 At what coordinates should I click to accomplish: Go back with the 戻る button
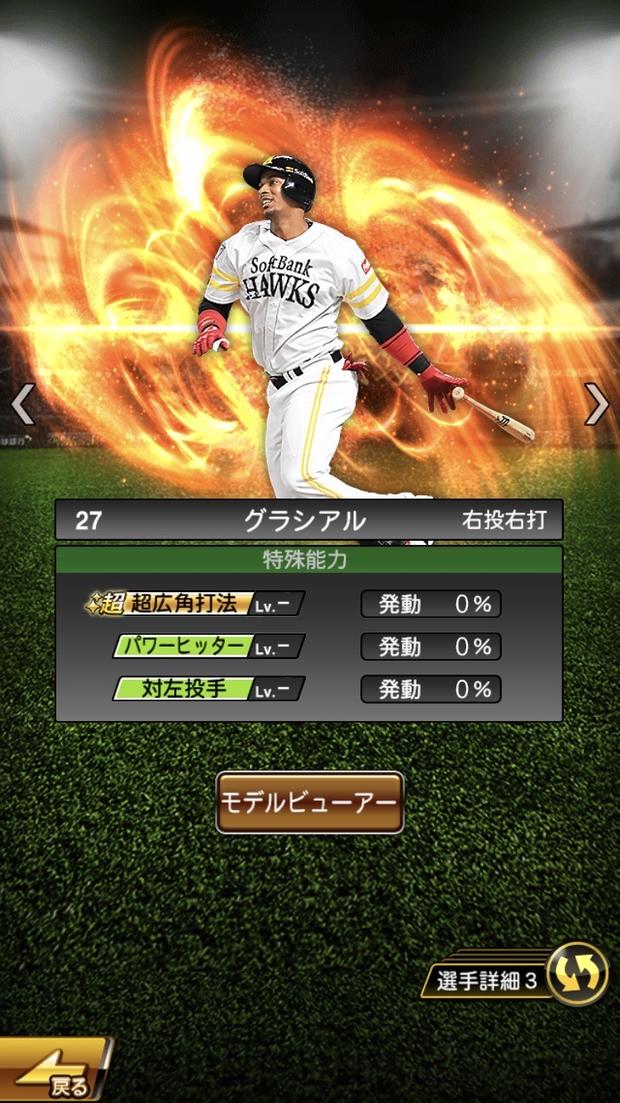(x=53, y=1073)
